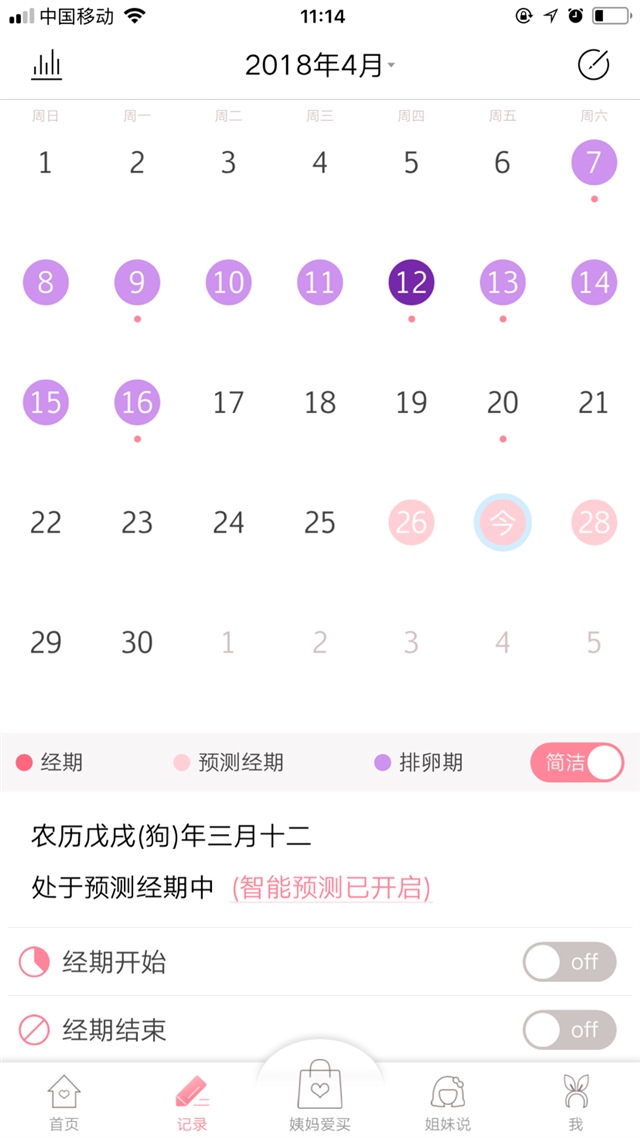Expand the 2018年4月 month picker
The image size is (640, 1138).
click(320, 66)
